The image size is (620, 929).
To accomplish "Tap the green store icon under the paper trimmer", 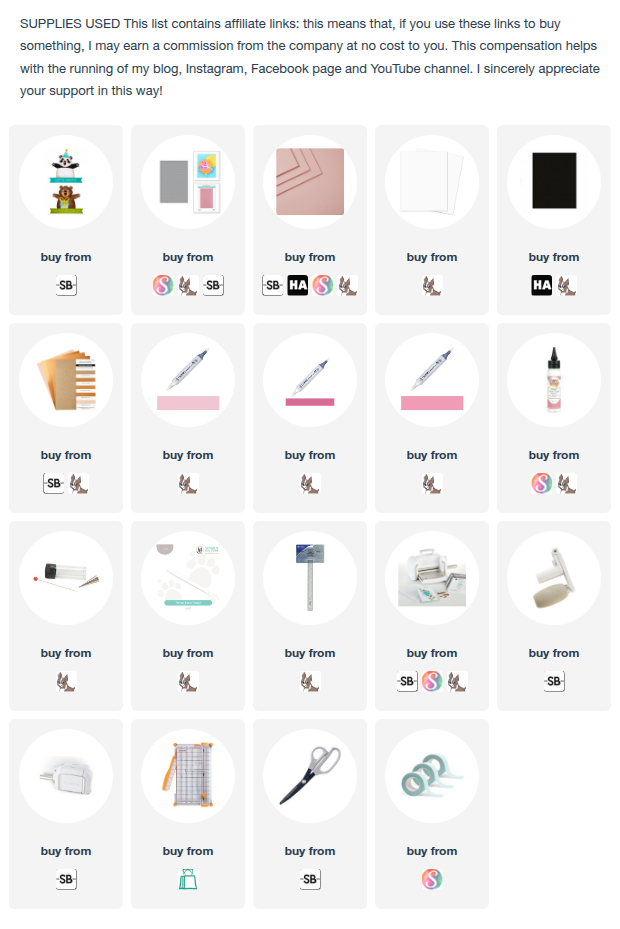I will click(x=188, y=880).
